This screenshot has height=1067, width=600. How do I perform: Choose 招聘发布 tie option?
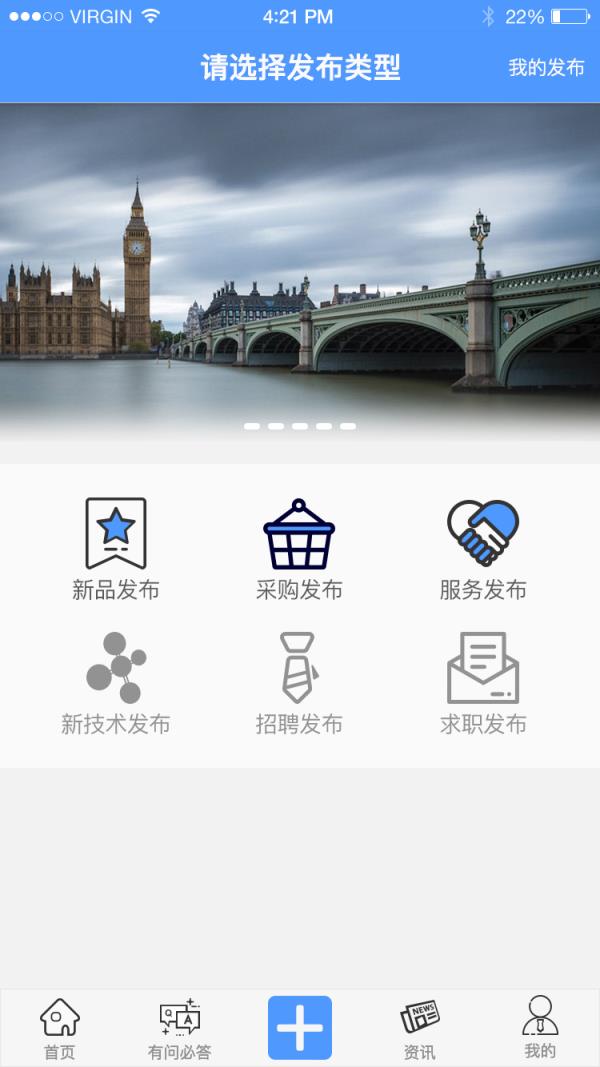click(x=299, y=683)
